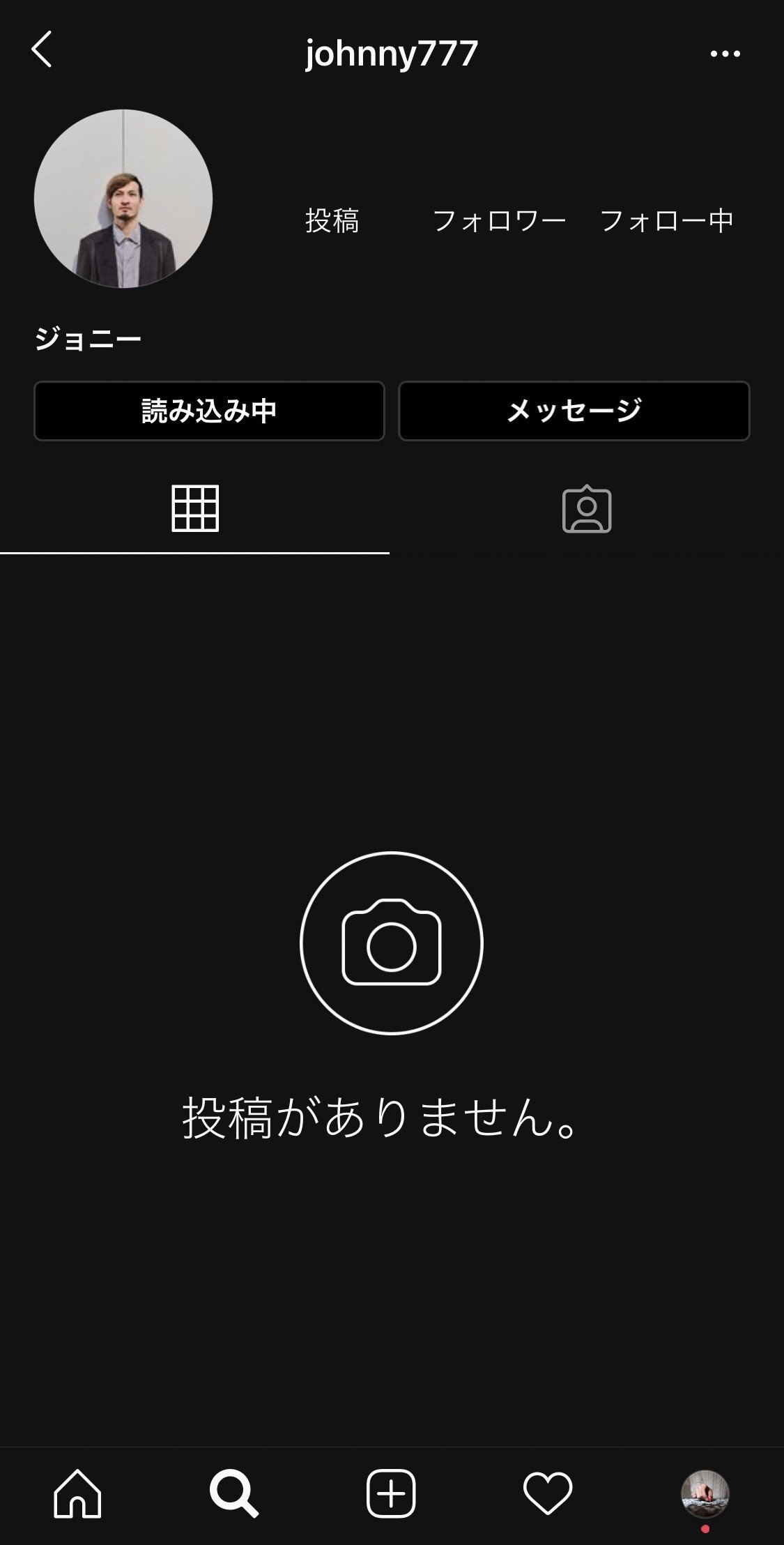Switch to the tagged photos tab
This screenshot has width=784, height=1545.
click(x=587, y=509)
